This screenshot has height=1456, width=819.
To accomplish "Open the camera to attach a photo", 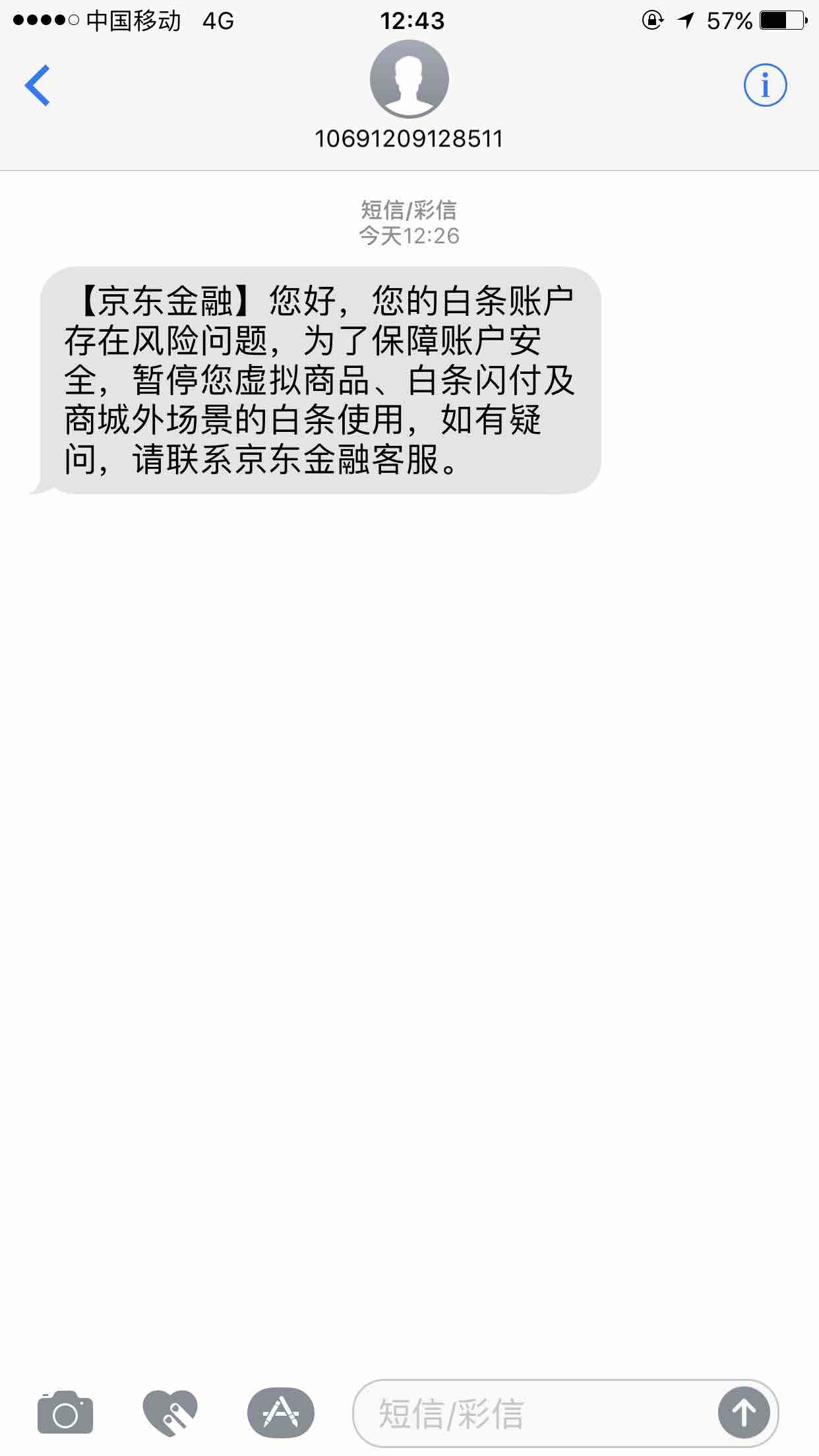I will click(65, 1412).
